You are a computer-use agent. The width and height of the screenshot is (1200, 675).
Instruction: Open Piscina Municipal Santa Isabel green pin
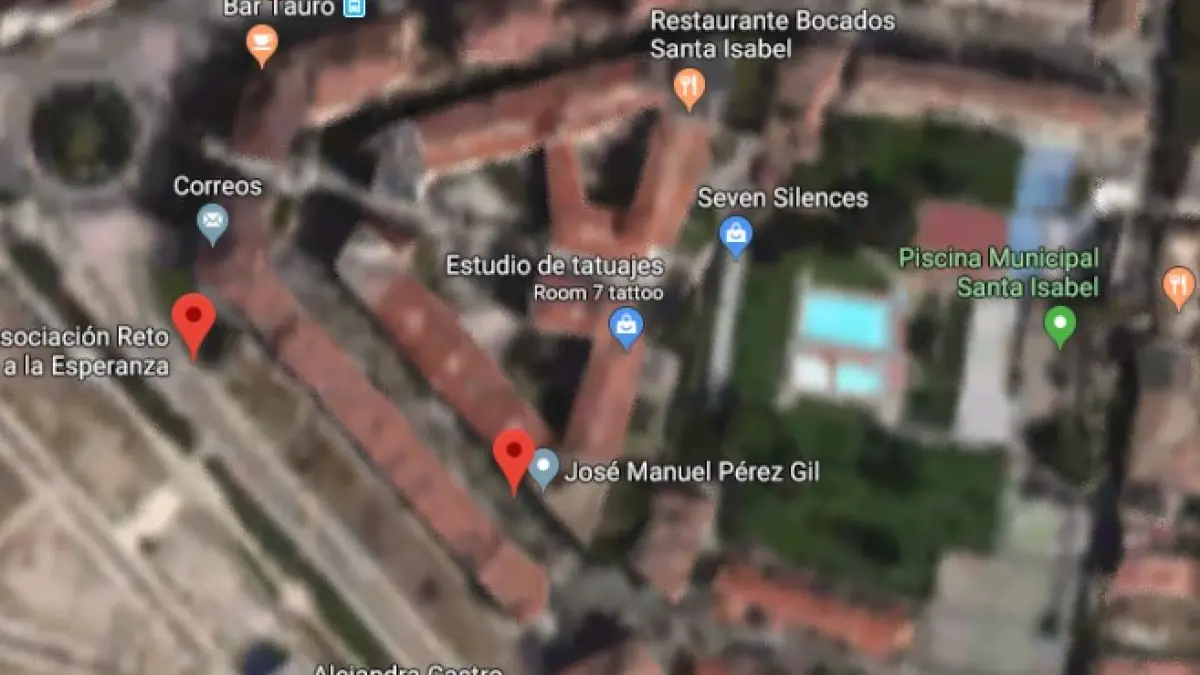tap(1059, 324)
